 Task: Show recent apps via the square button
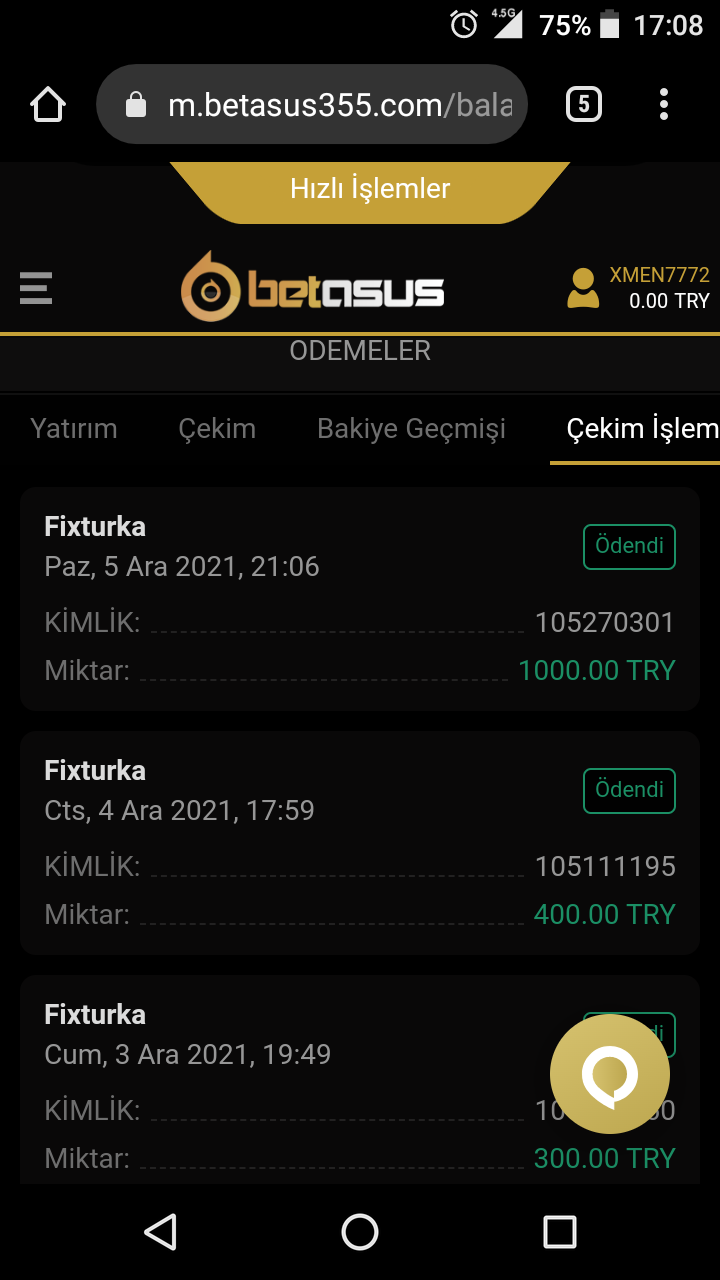pos(559,1232)
